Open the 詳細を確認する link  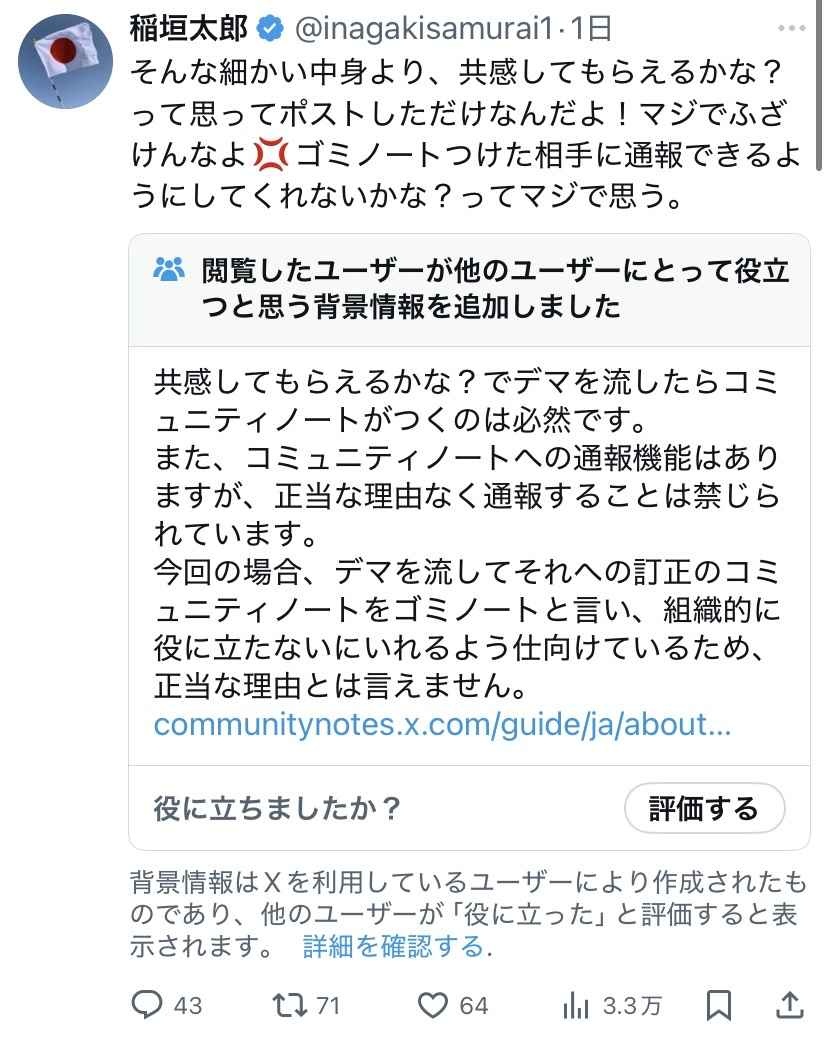click(x=393, y=947)
